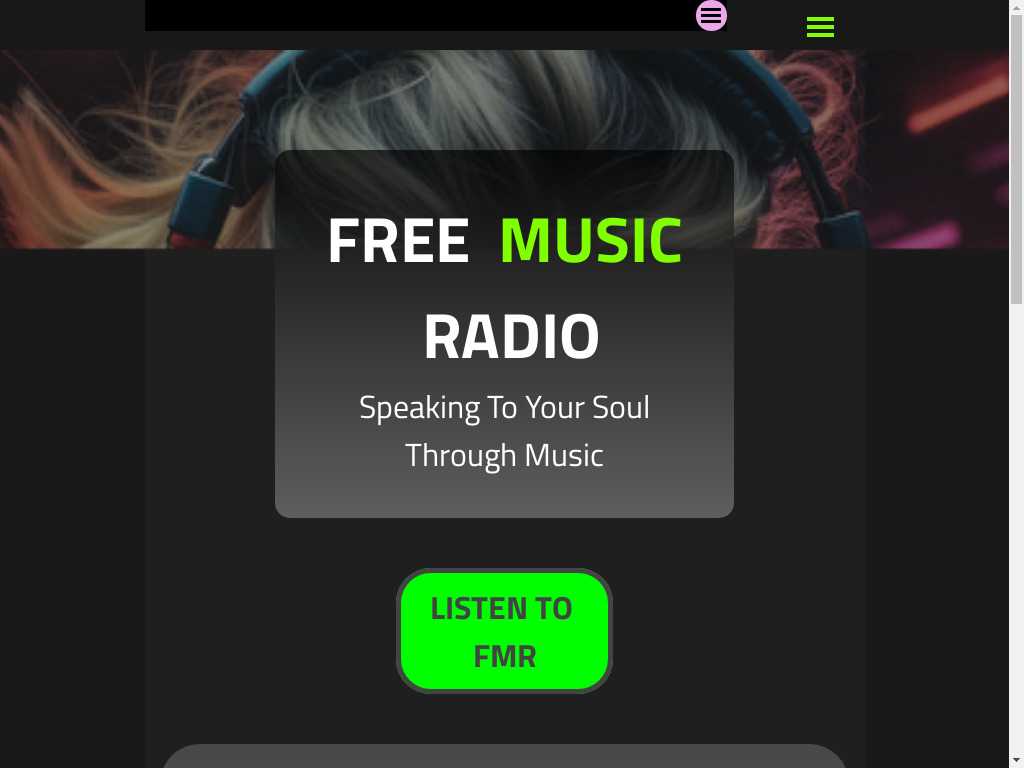Tap the pink circular menu icon
This screenshot has width=1024, height=768.
click(x=711, y=15)
